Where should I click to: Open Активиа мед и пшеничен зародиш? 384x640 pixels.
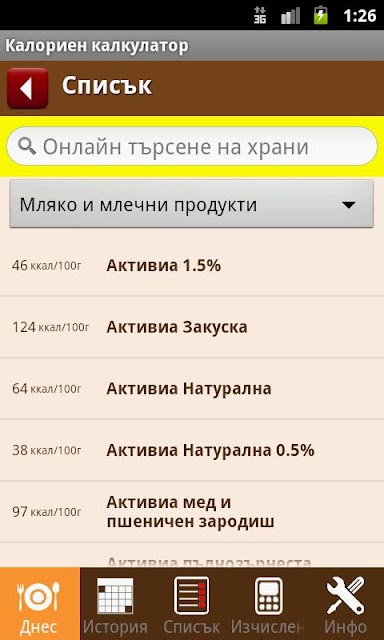tap(192, 512)
